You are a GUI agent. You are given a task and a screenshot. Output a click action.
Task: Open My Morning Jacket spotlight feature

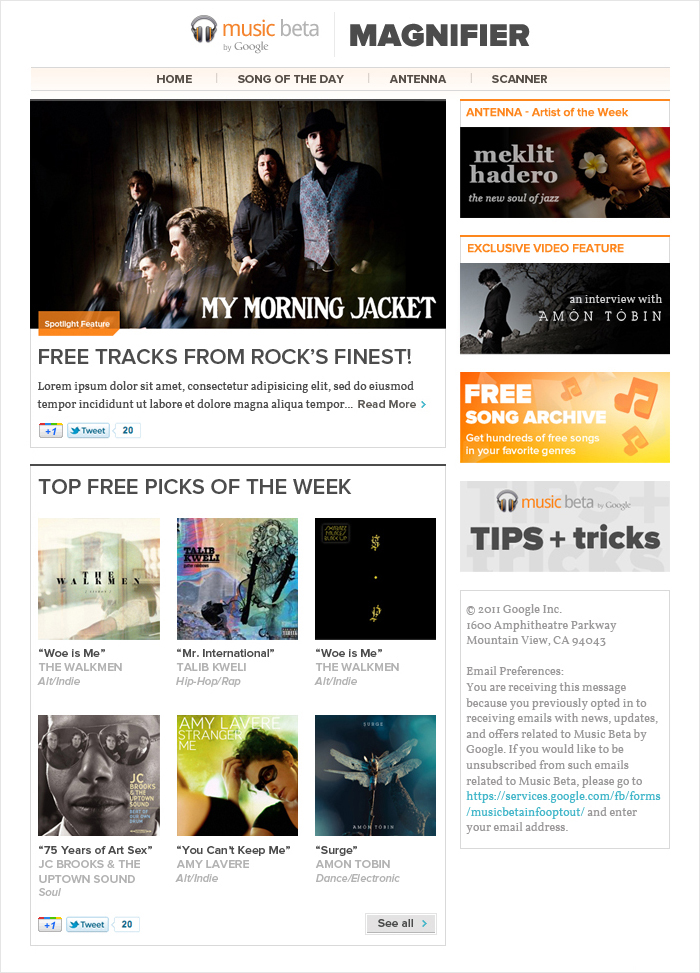tap(238, 214)
